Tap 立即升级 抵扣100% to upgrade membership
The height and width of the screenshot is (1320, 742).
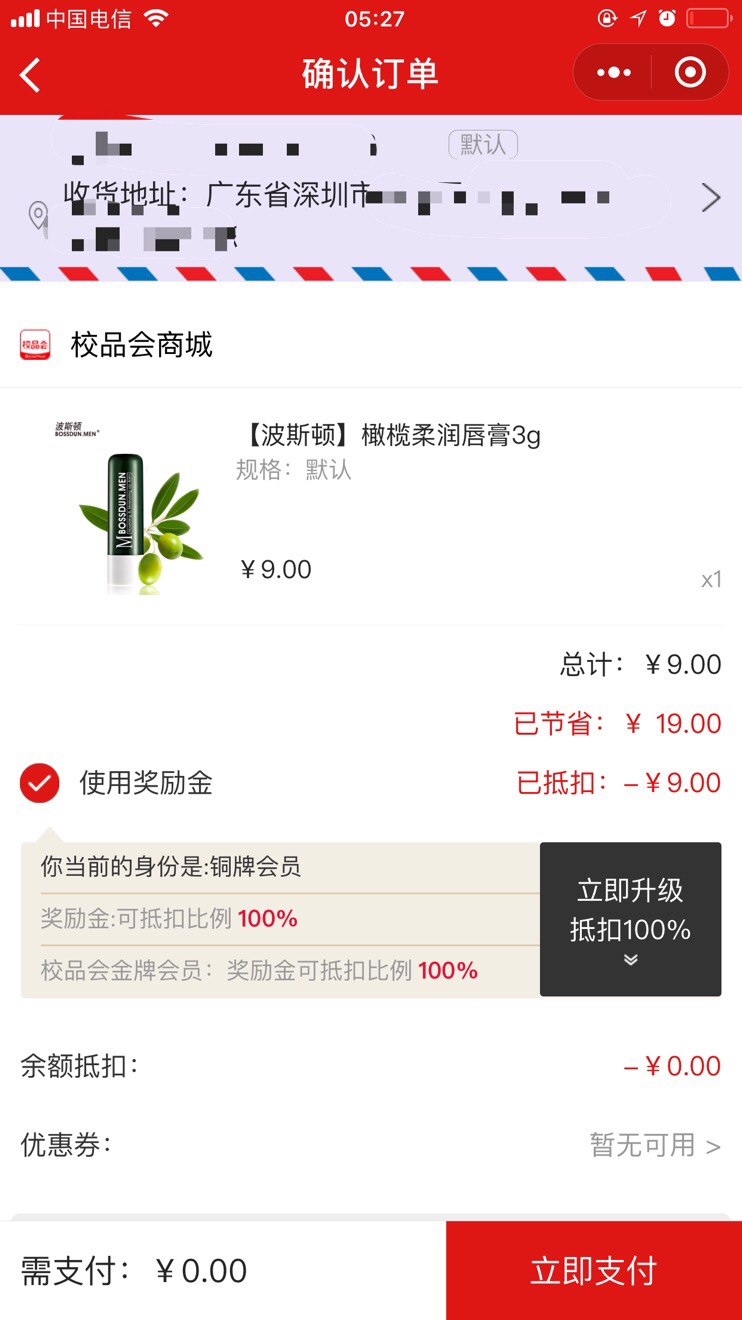630,919
